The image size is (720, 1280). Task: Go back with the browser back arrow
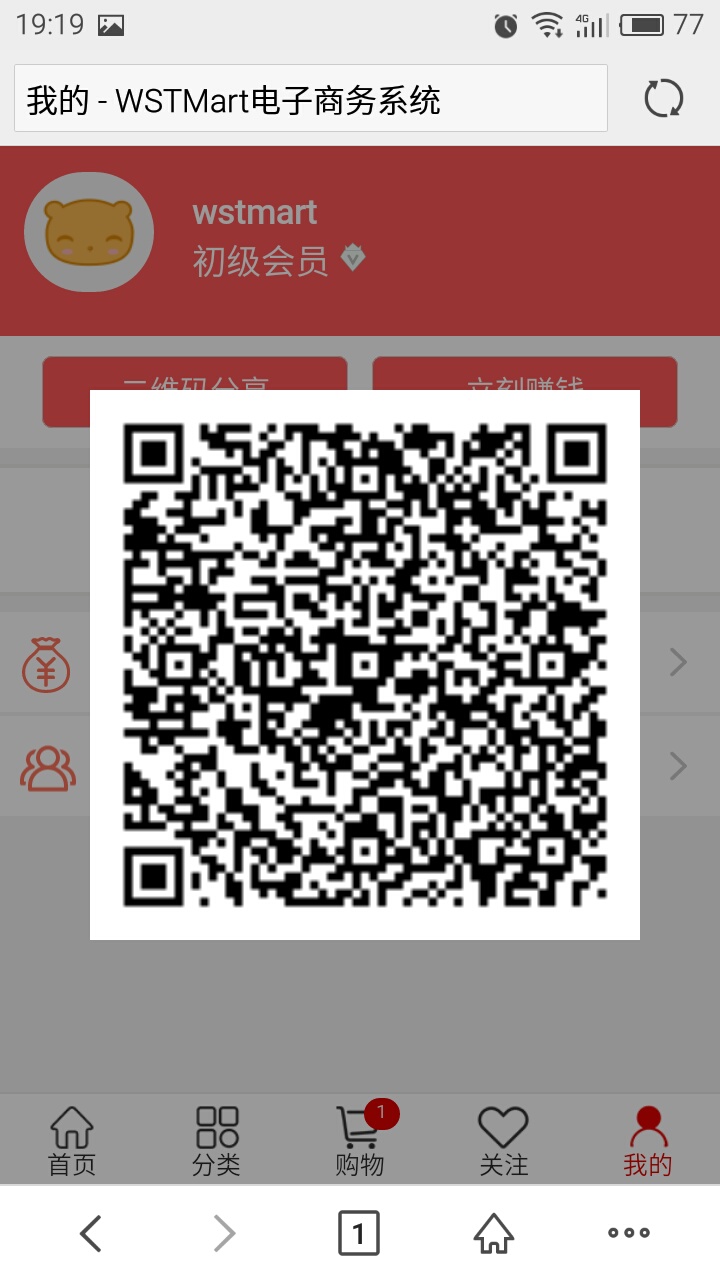click(91, 1233)
